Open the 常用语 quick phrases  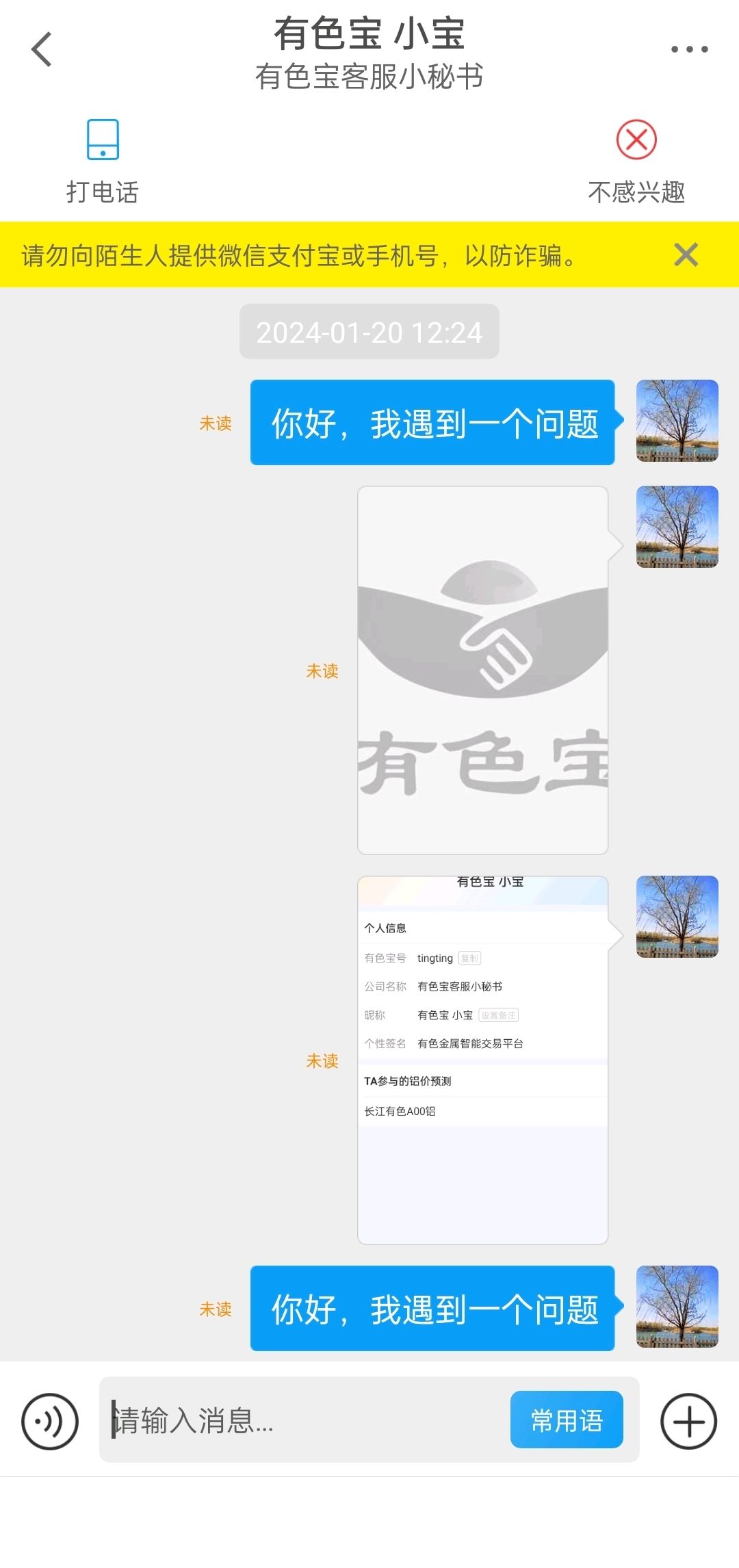pyautogui.click(x=567, y=1420)
